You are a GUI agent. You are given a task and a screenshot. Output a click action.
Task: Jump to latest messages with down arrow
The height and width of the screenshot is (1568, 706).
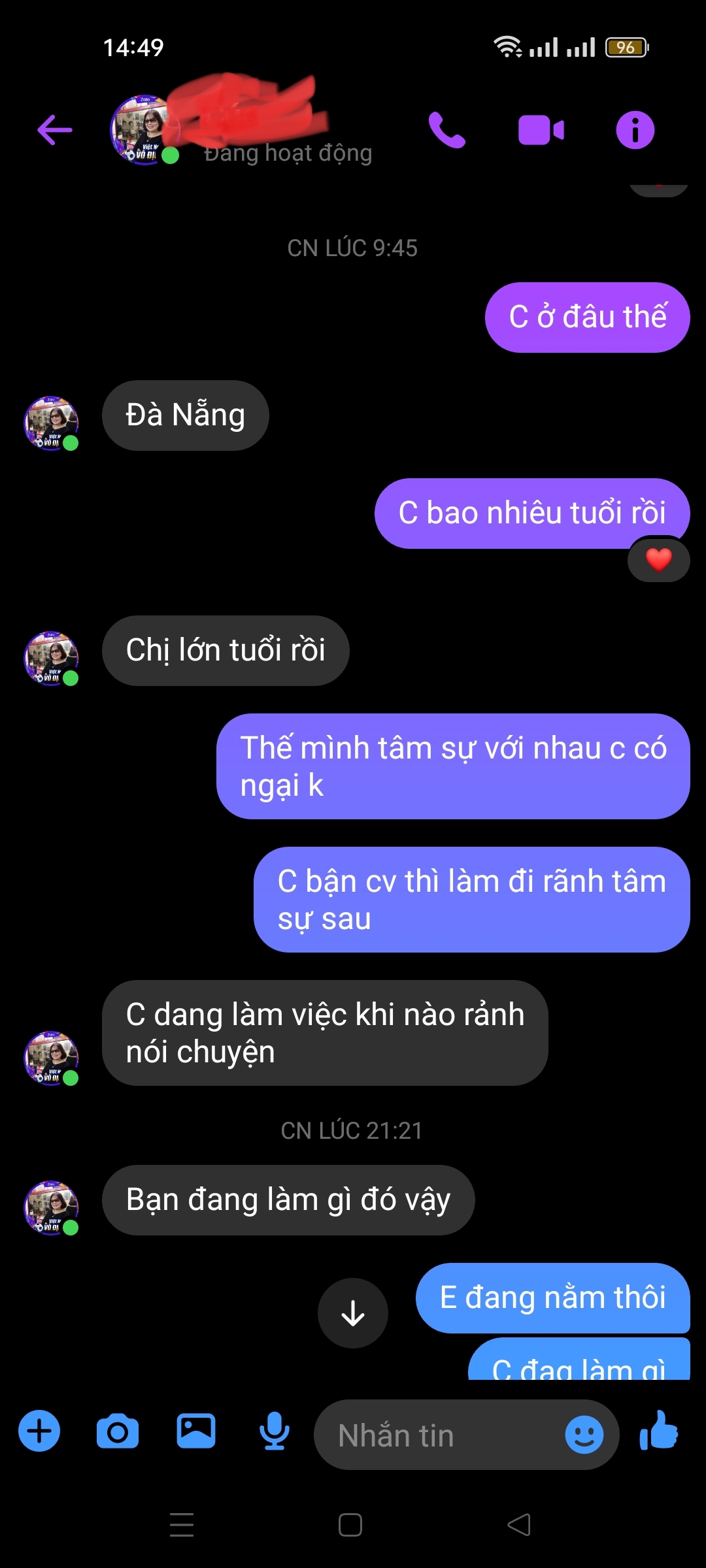(353, 1313)
